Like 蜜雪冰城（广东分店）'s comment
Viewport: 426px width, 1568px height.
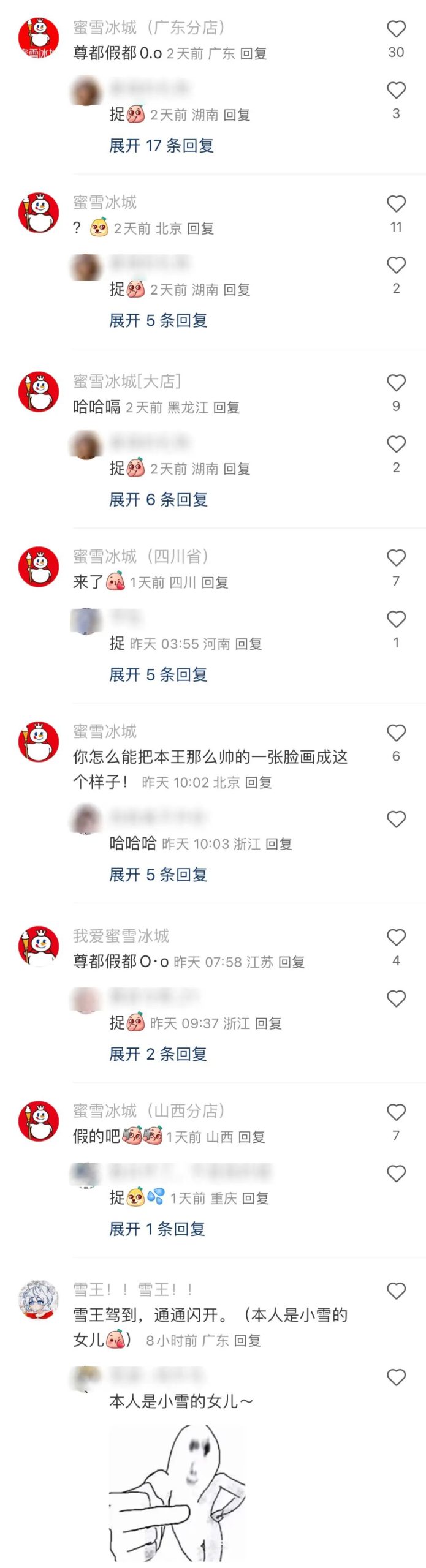[x=396, y=29]
